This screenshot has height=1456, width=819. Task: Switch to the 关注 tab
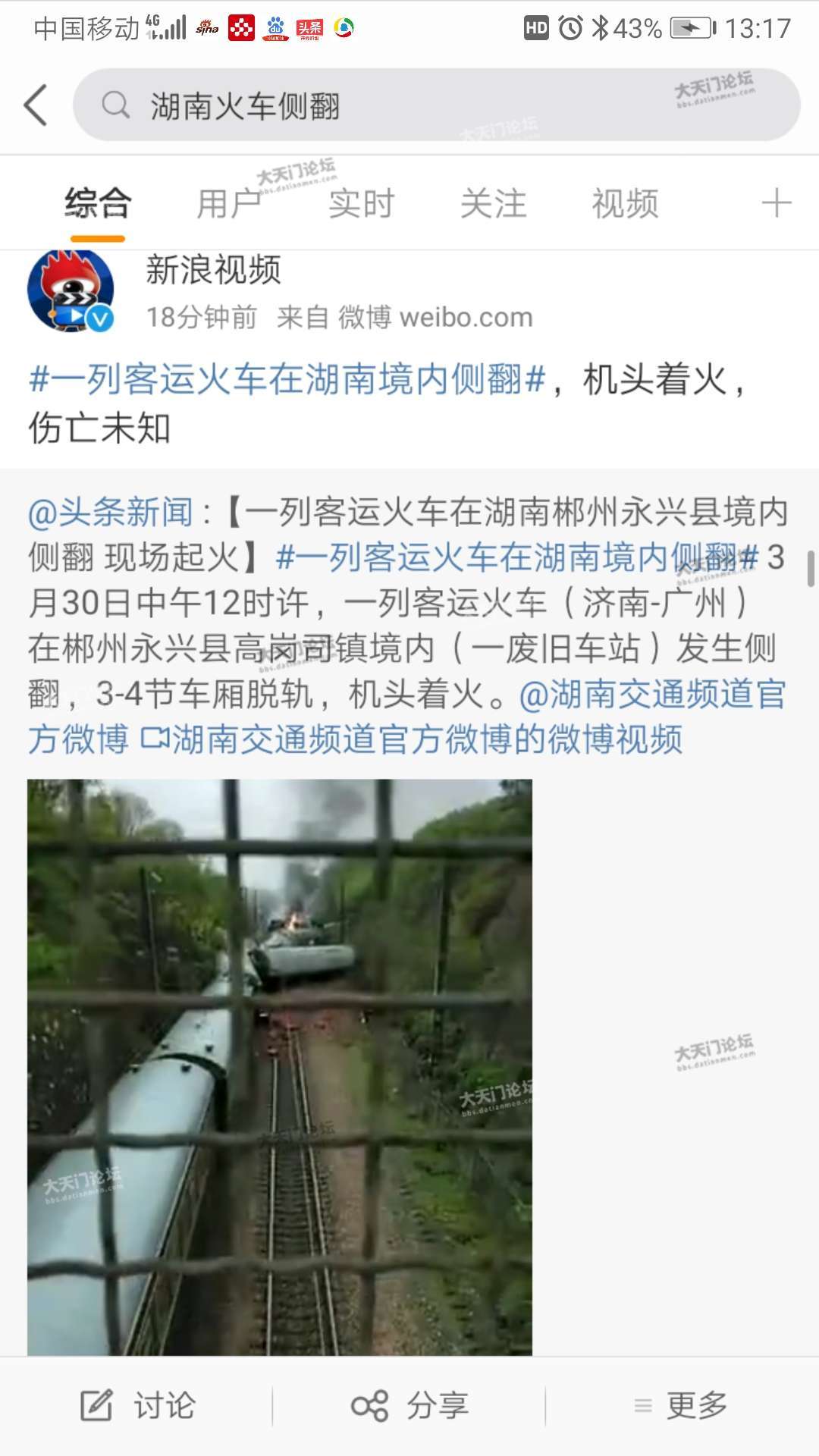tap(493, 204)
